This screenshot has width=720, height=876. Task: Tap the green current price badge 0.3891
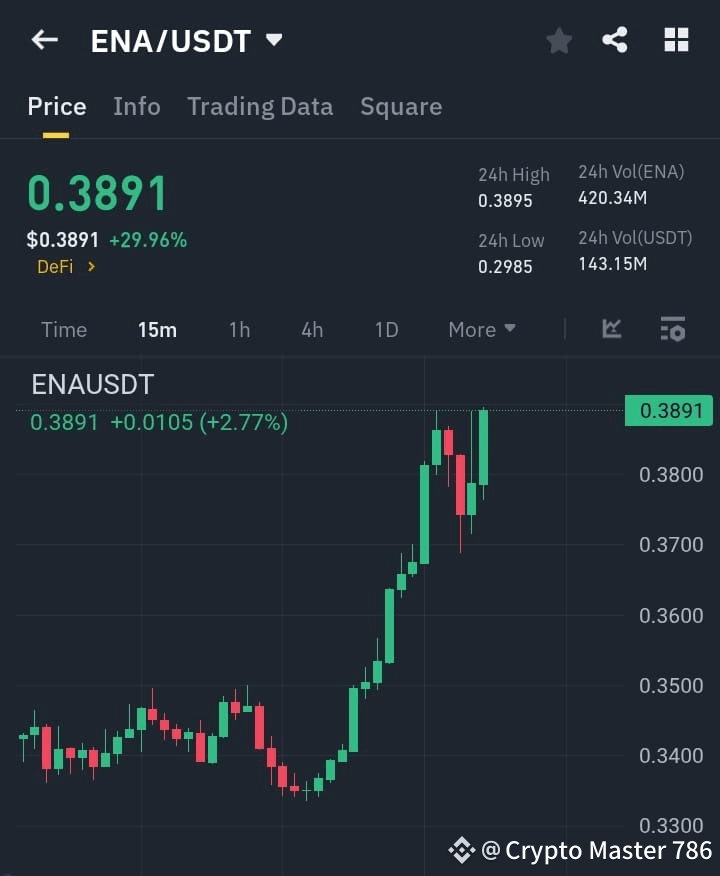[x=668, y=411]
